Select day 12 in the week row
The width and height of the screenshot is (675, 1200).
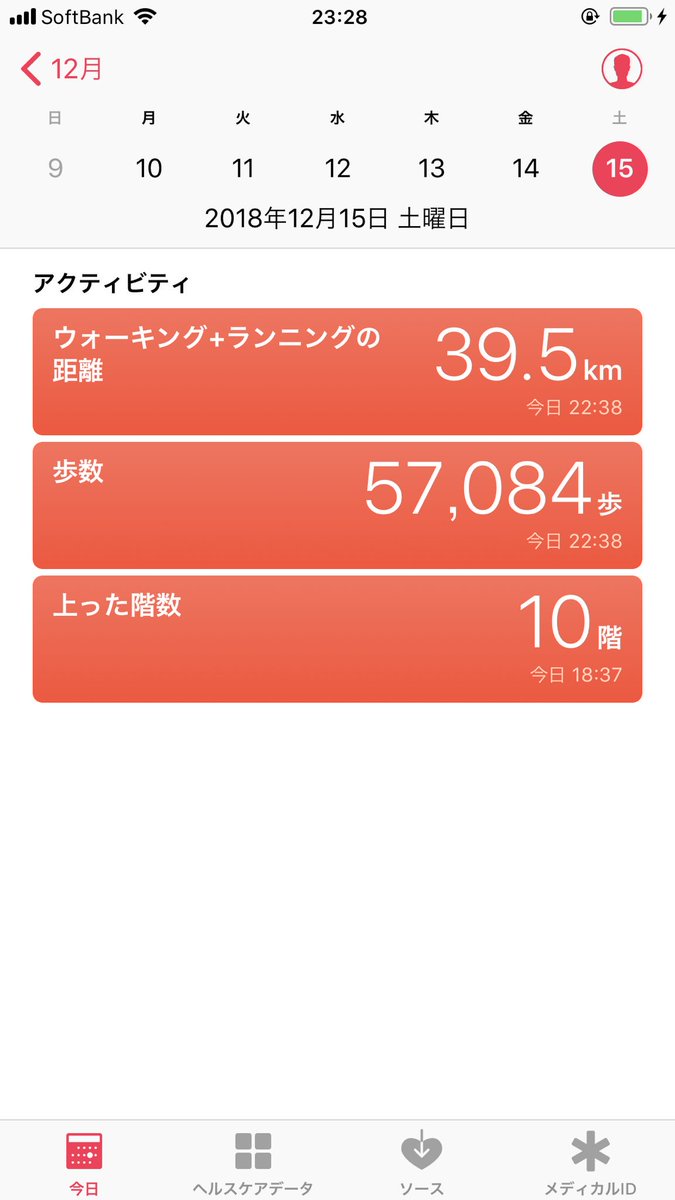pyautogui.click(x=338, y=168)
